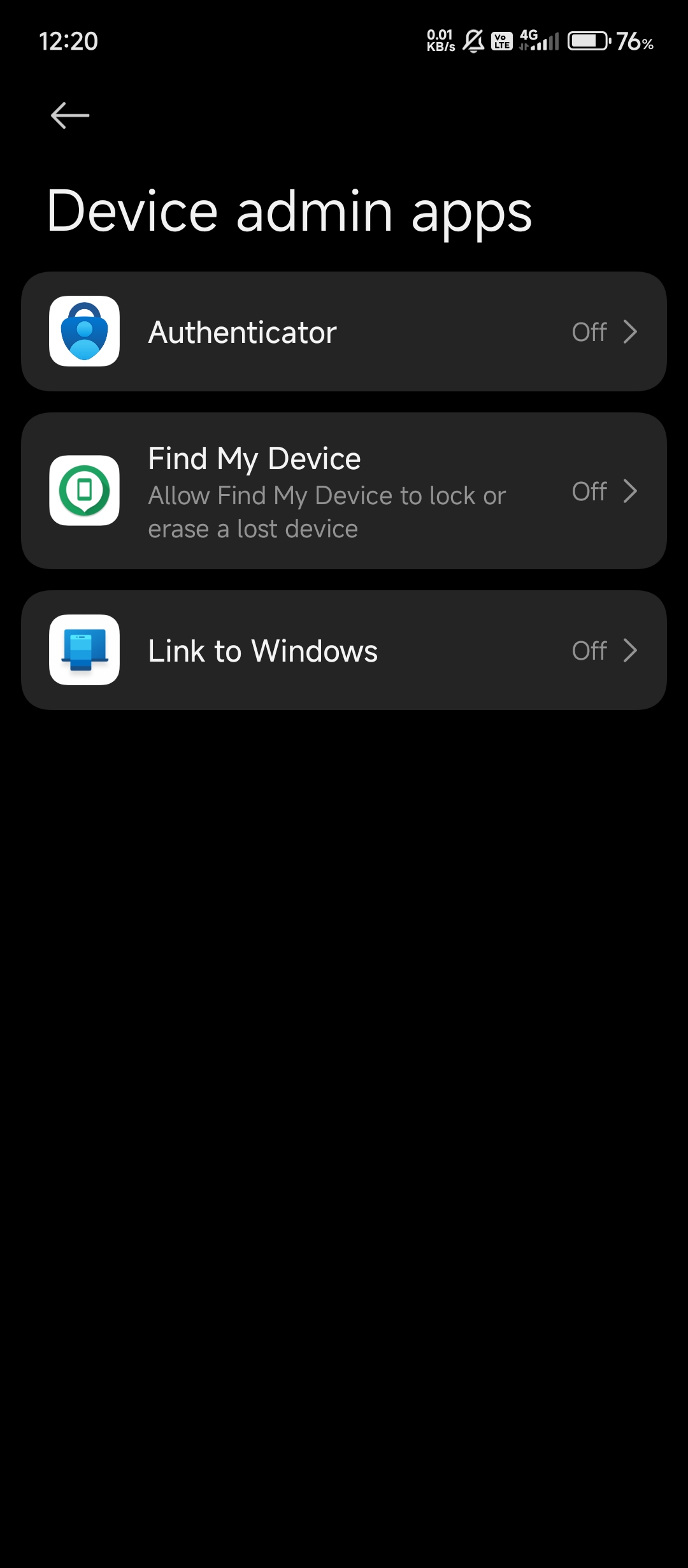Go back using the arrow icon
This screenshot has width=688, height=1568.
pos(69,115)
